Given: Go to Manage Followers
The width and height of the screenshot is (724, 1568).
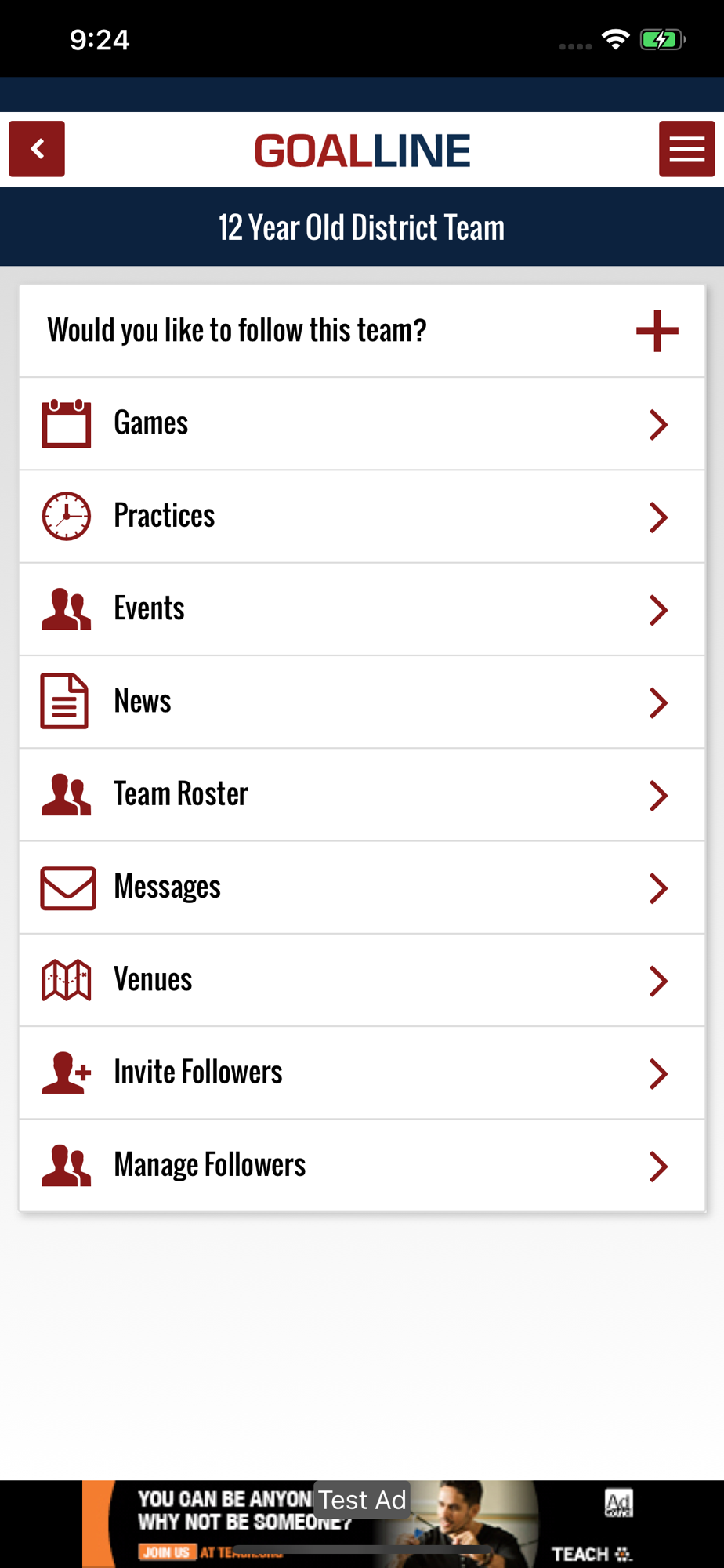Looking at the screenshot, I should pyautogui.click(x=362, y=1165).
